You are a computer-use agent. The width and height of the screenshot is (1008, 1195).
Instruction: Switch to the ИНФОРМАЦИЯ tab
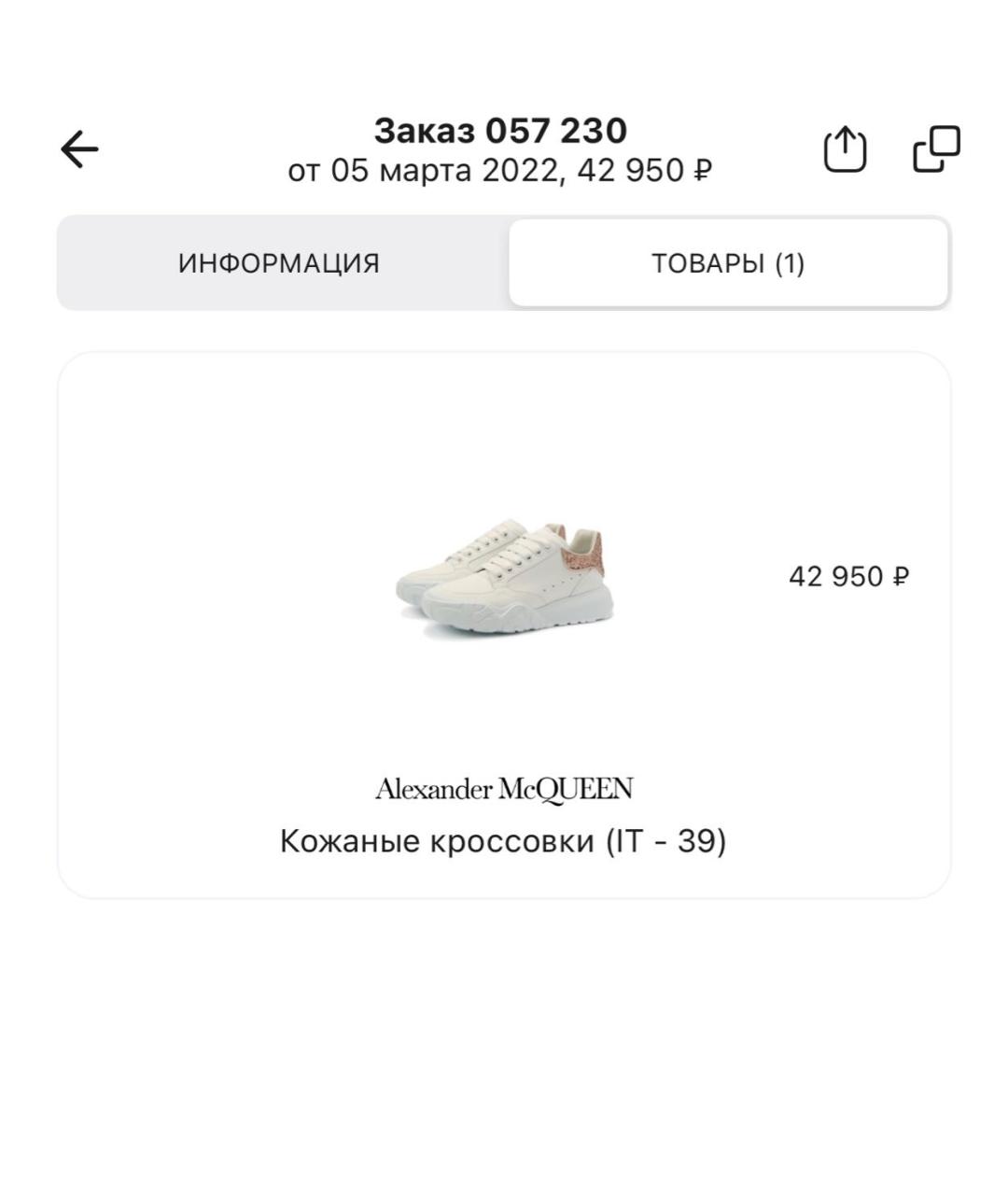pos(279,263)
